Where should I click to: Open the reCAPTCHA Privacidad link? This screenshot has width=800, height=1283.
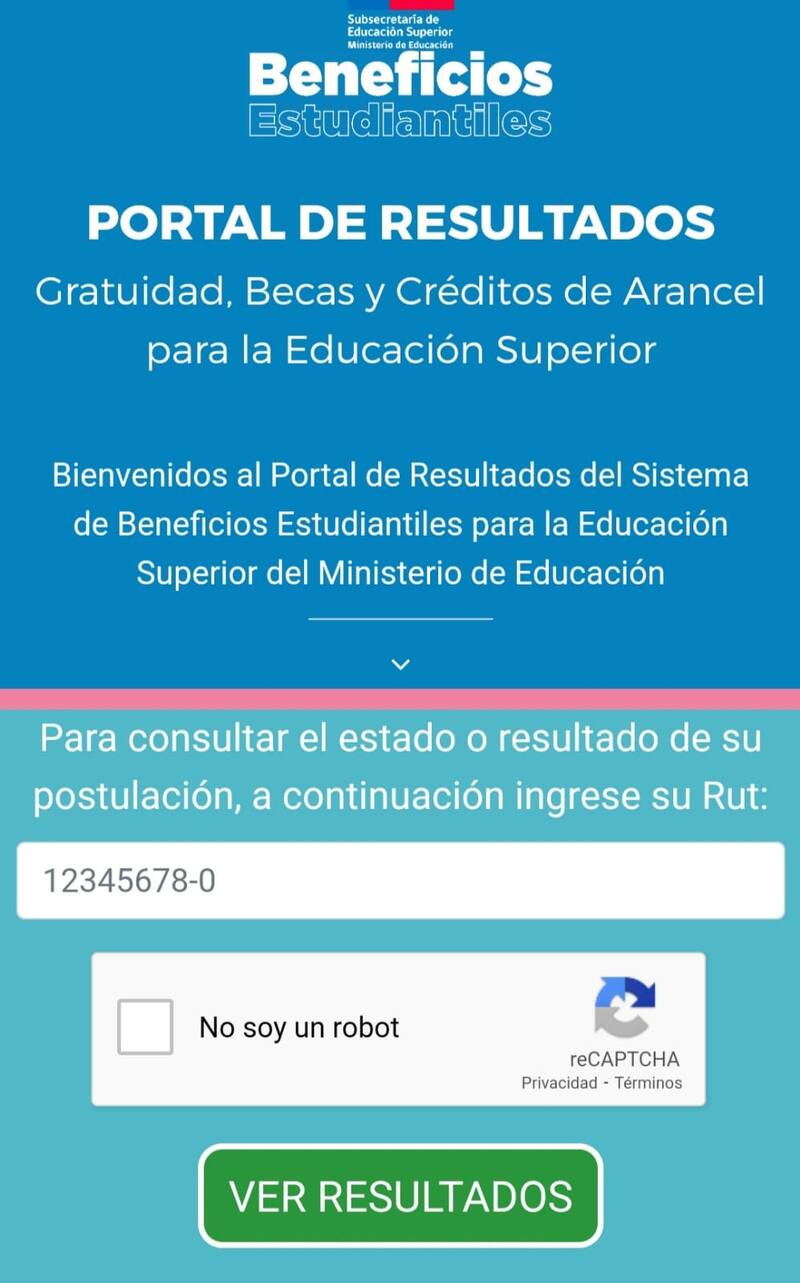pyautogui.click(x=558, y=1083)
